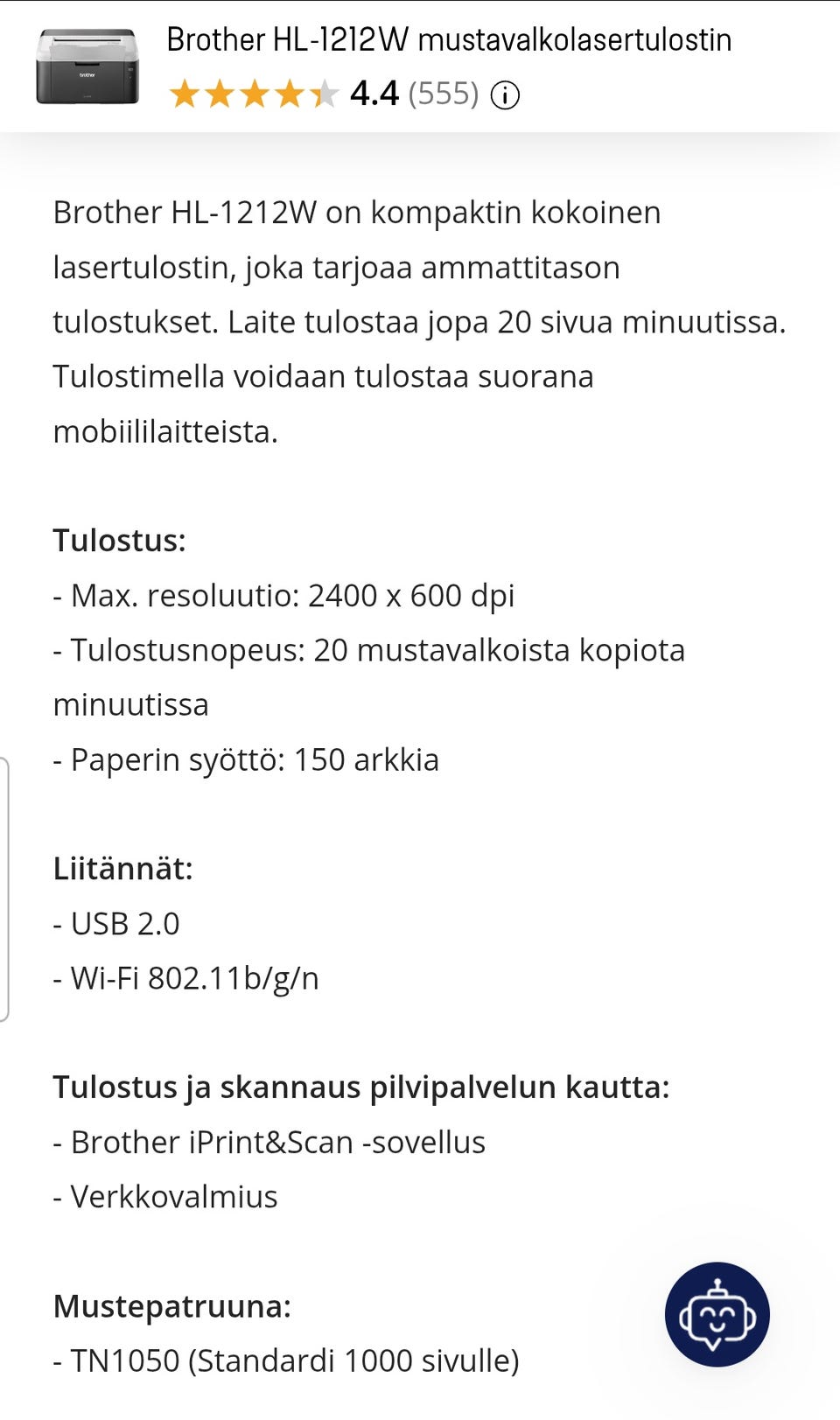Open the product title Brother HL-1212W
Viewport: 840px width, 1420px height.
[449, 39]
